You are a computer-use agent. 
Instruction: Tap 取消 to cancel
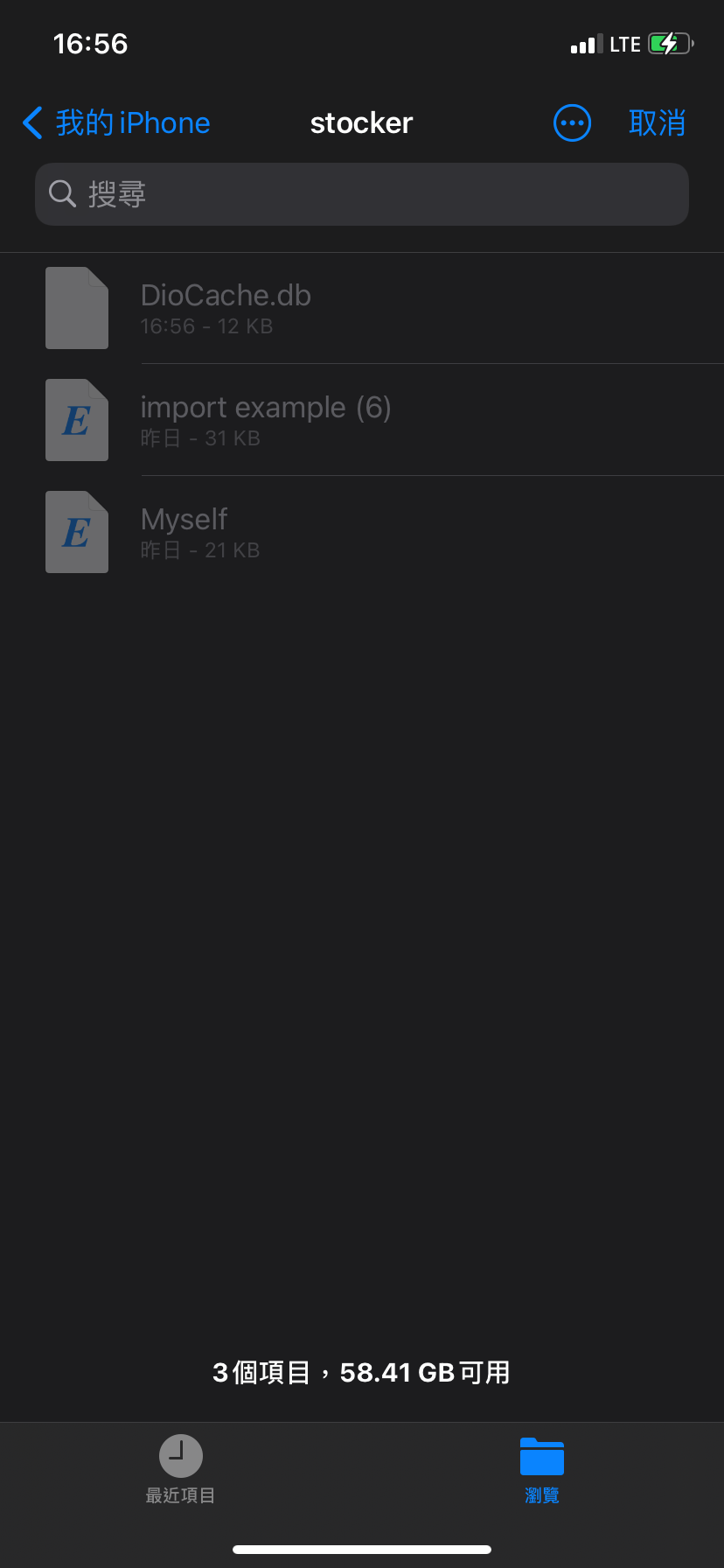657,123
